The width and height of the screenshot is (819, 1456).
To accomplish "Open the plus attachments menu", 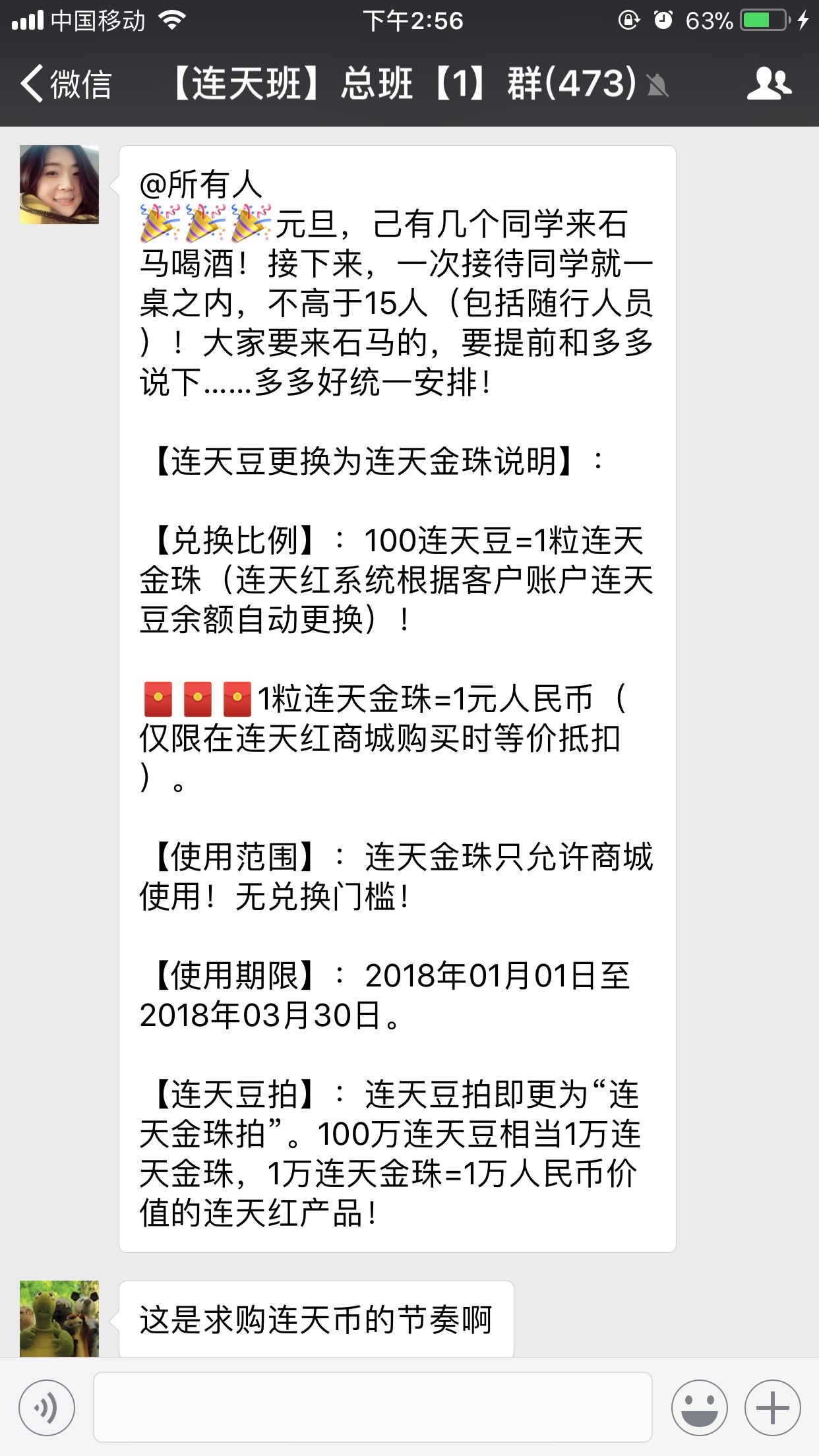I will (772, 1407).
